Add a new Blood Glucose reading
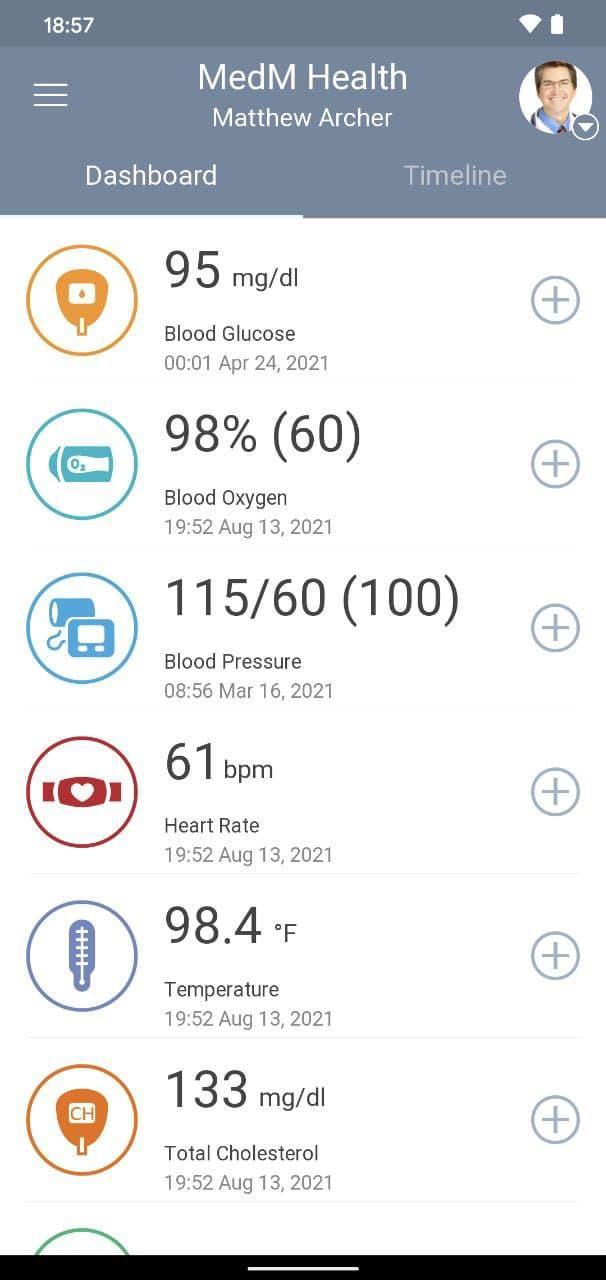This screenshot has height=1280, width=606. 555,300
